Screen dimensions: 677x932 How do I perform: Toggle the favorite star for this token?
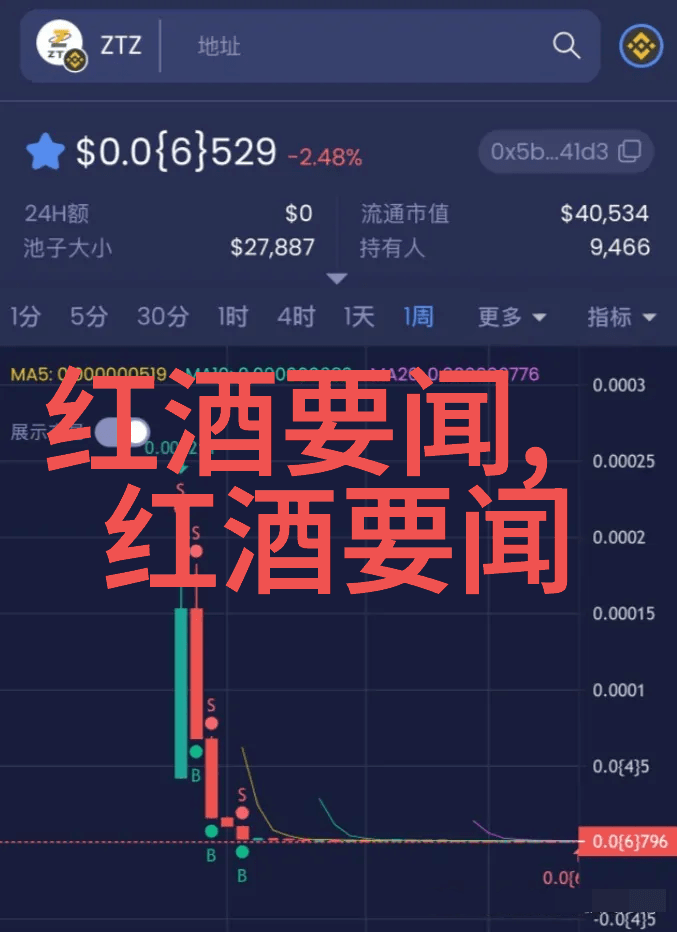tap(45, 152)
